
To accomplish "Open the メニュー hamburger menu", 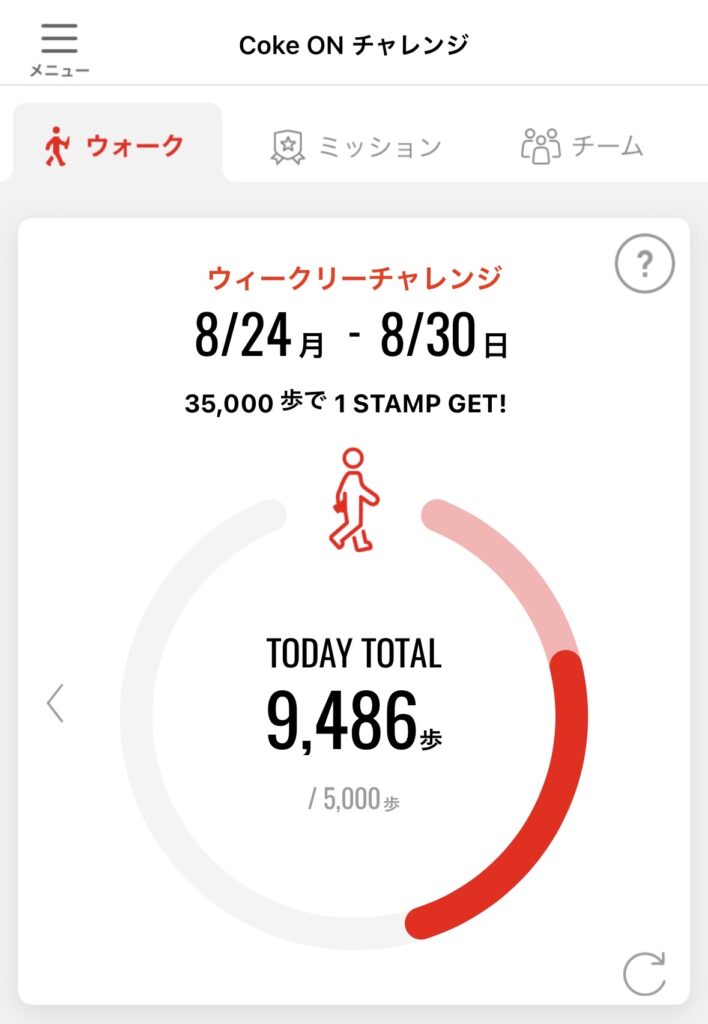I will click(x=59, y=48).
